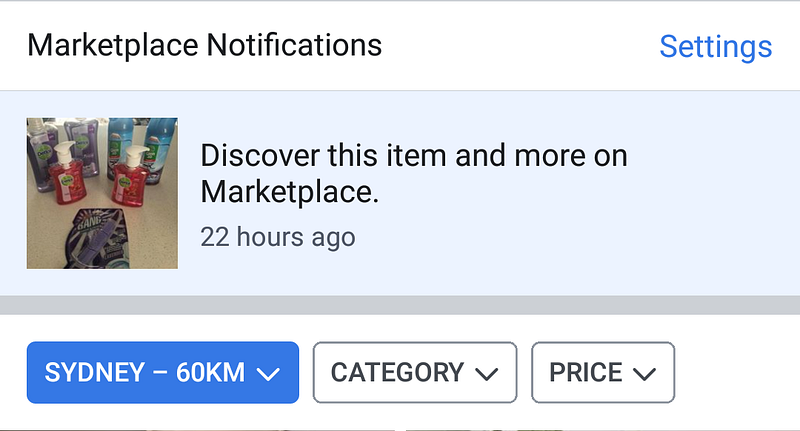The width and height of the screenshot is (800, 431).
Task: Open the Price filter dropdown
Action: pyautogui.click(x=602, y=373)
